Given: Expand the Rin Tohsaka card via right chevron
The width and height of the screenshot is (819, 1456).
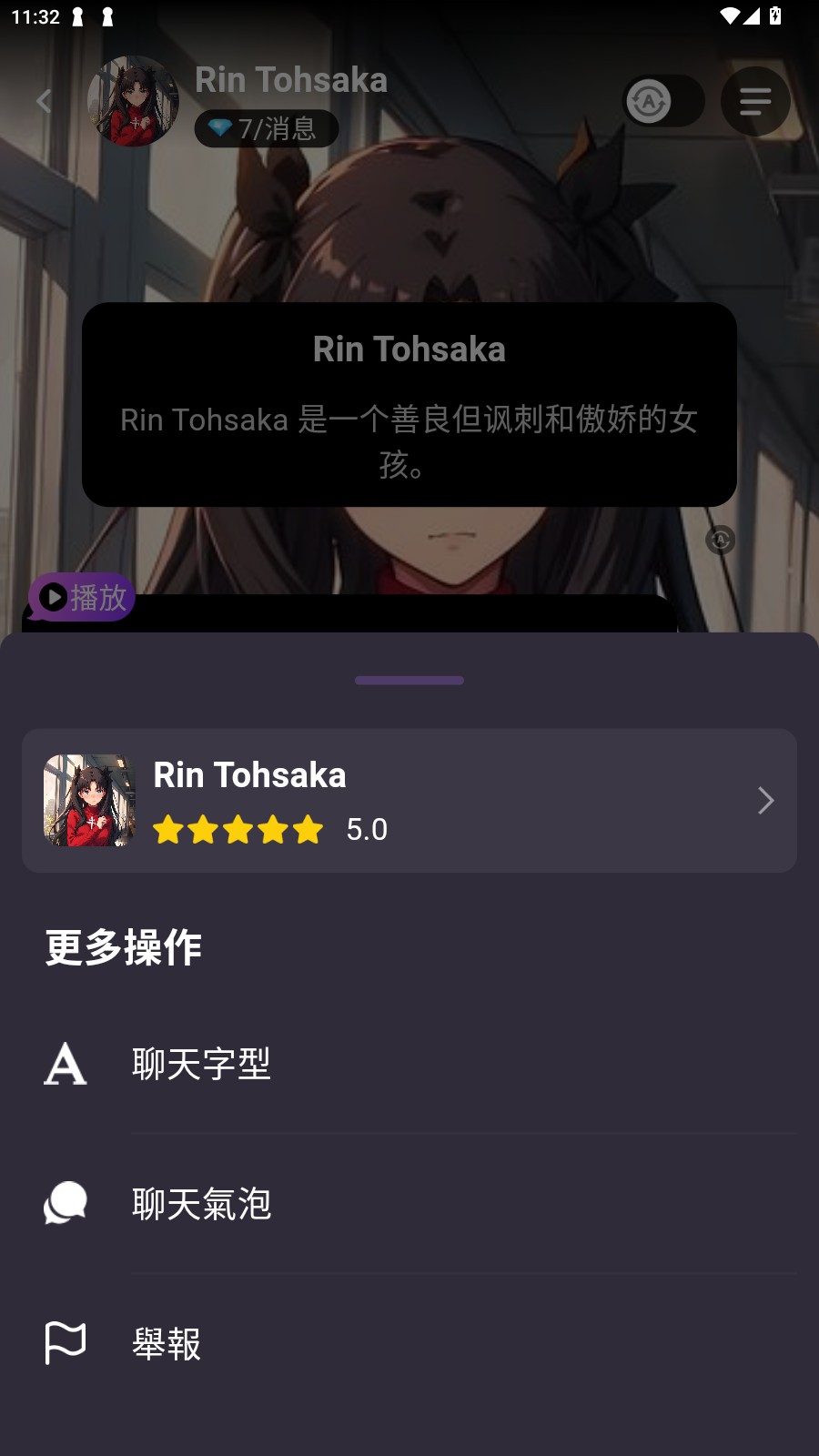Looking at the screenshot, I should (x=767, y=800).
